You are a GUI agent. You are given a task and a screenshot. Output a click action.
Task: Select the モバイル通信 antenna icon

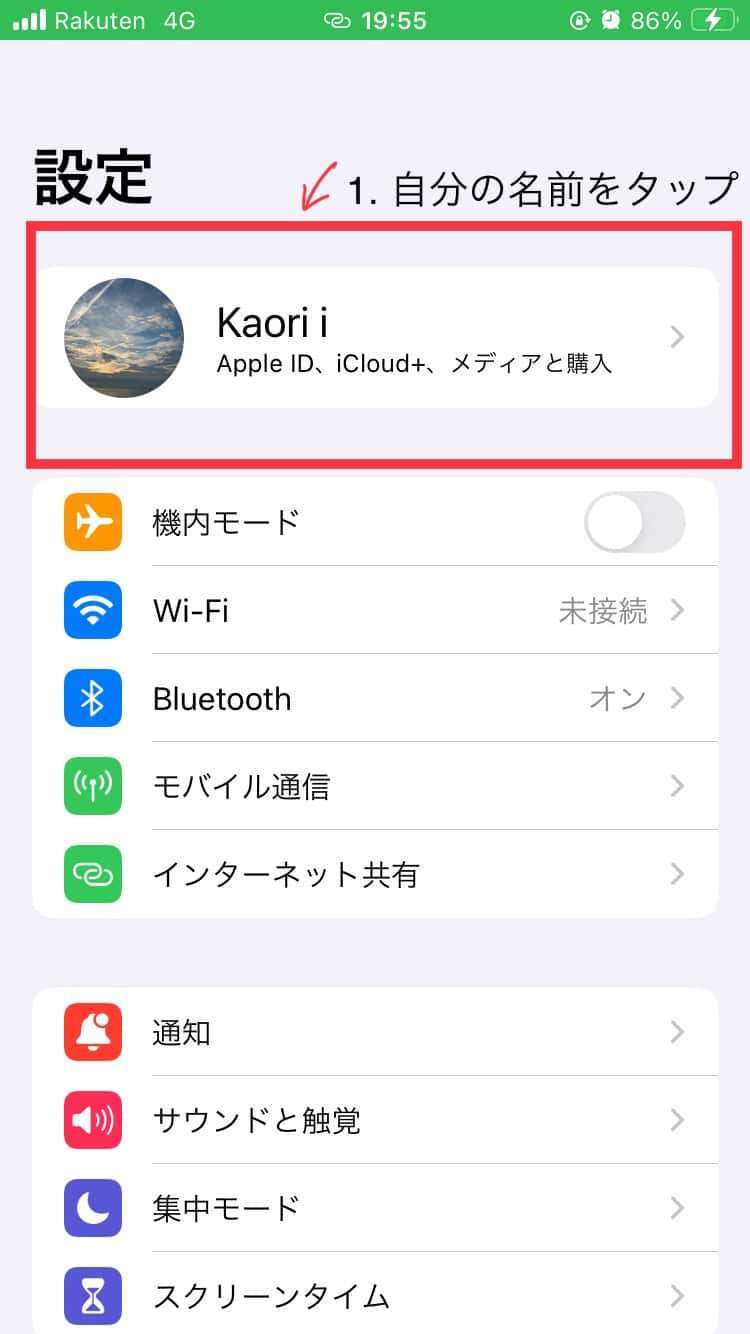point(93,786)
